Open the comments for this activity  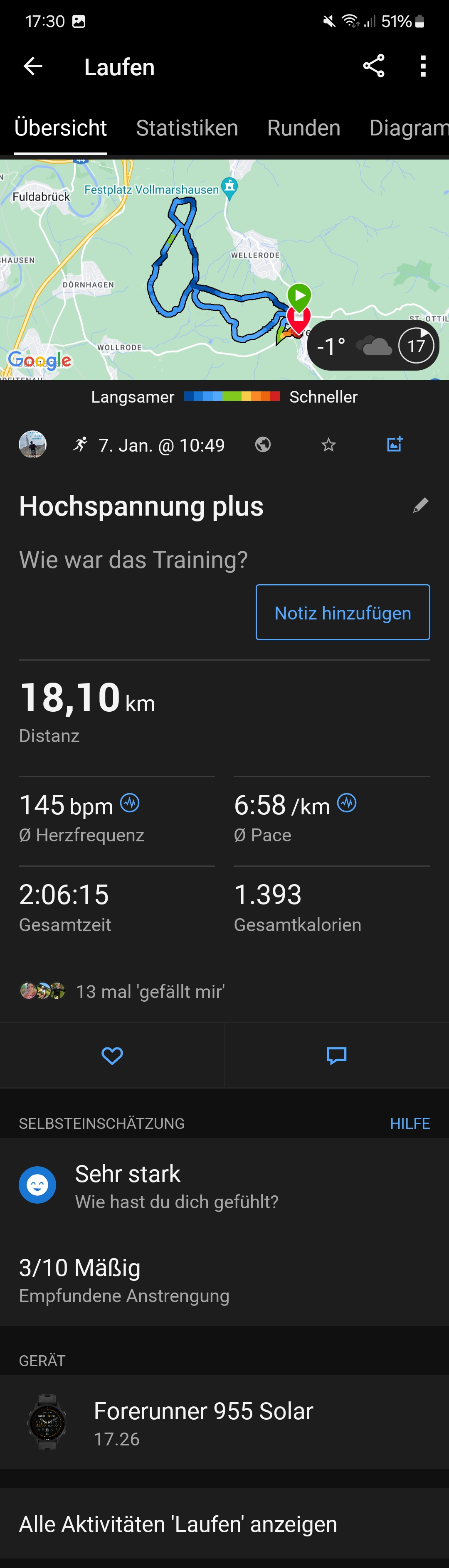click(x=336, y=1055)
